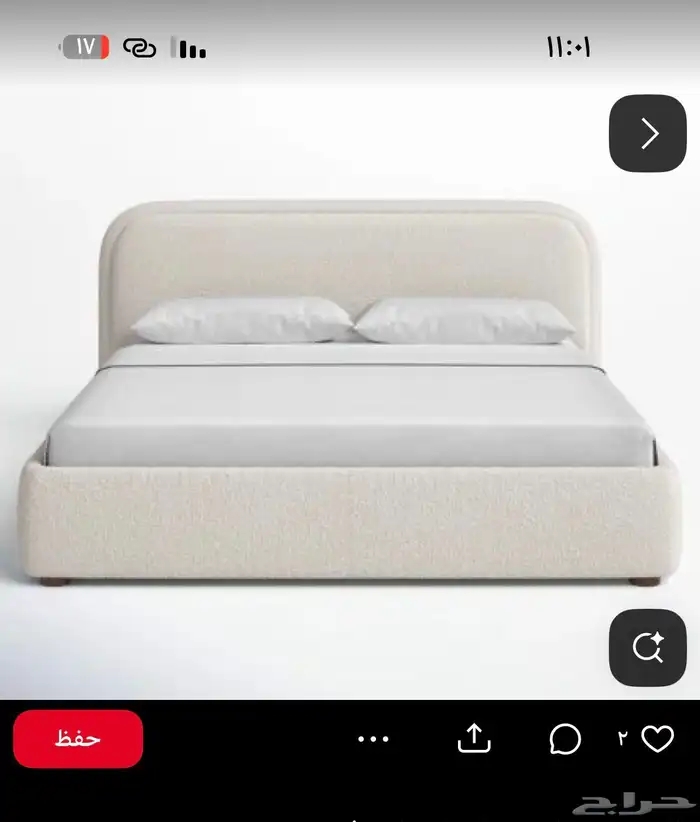The width and height of the screenshot is (700, 822).
Task: Open the comments bubble
Action: pyautogui.click(x=565, y=739)
